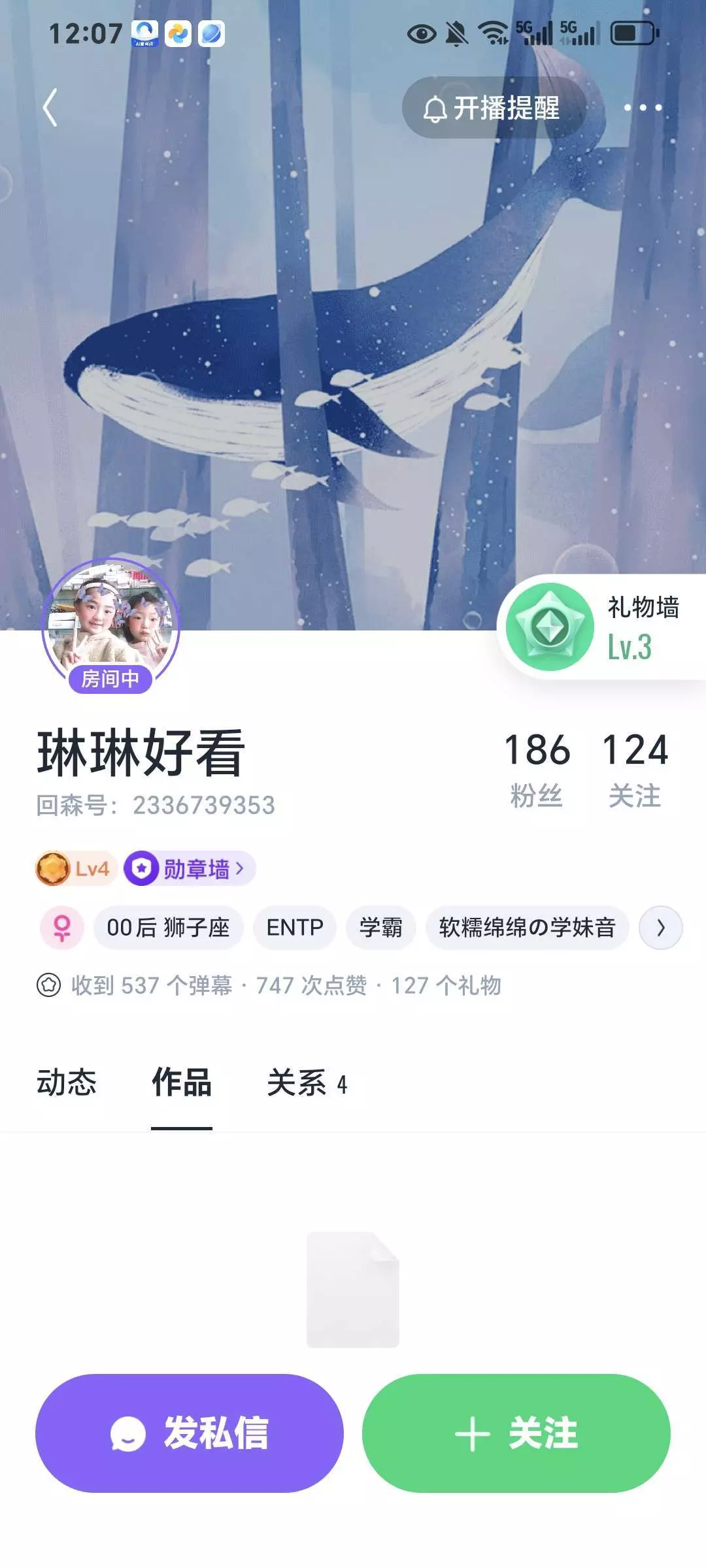Screen dimensions: 706x1568
Task: Go back with the top-left arrow
Action: tap(50, 108)
